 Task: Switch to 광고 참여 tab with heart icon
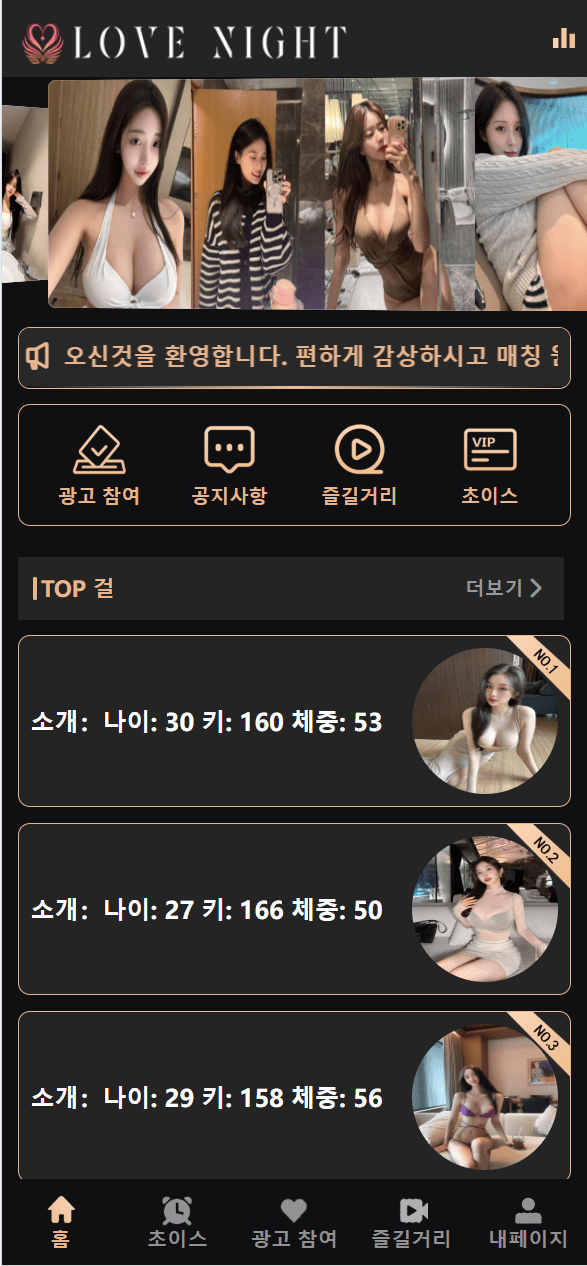point(294,1222)
